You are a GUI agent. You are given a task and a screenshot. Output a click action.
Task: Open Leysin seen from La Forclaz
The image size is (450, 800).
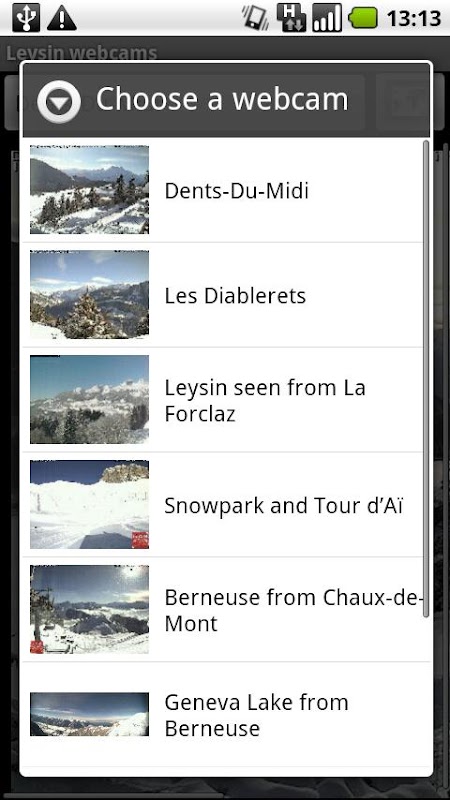(x=222, y=400)
